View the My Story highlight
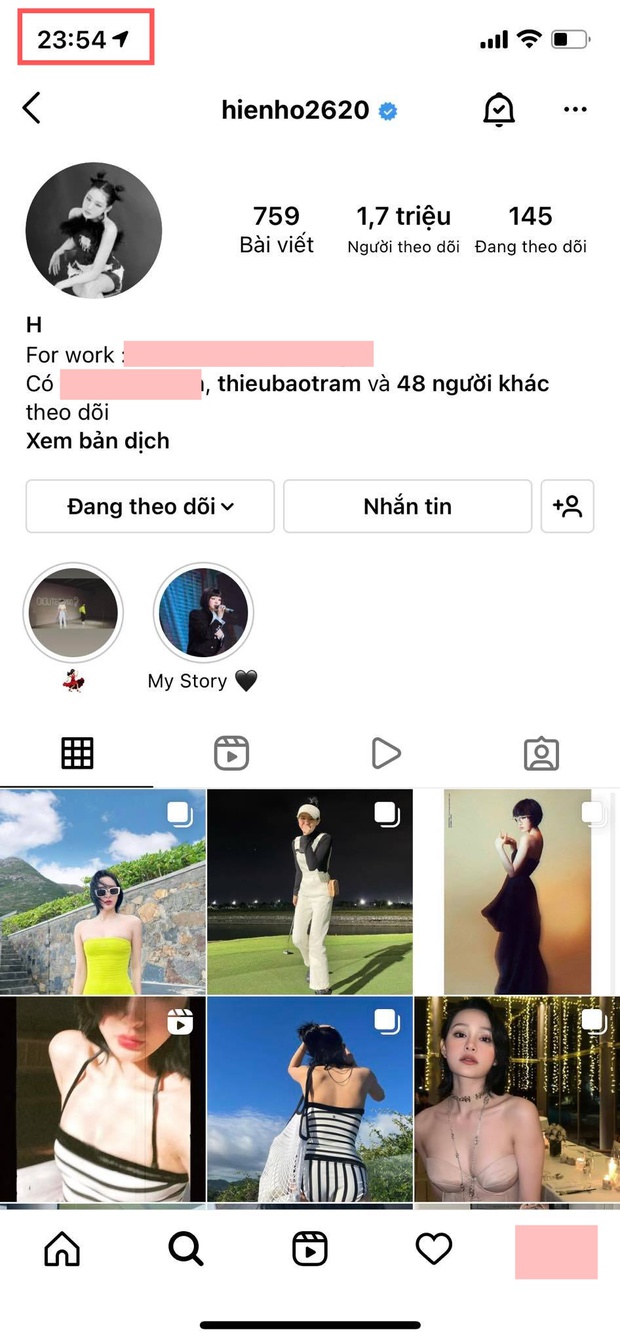Image resolution: width=620 pixels, height=1342 pixels. pos(203,613)
